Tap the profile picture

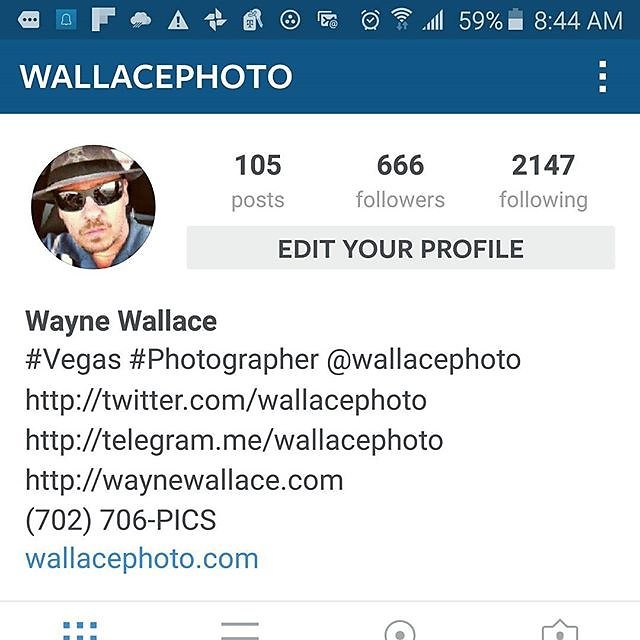(x=93, y=207)
